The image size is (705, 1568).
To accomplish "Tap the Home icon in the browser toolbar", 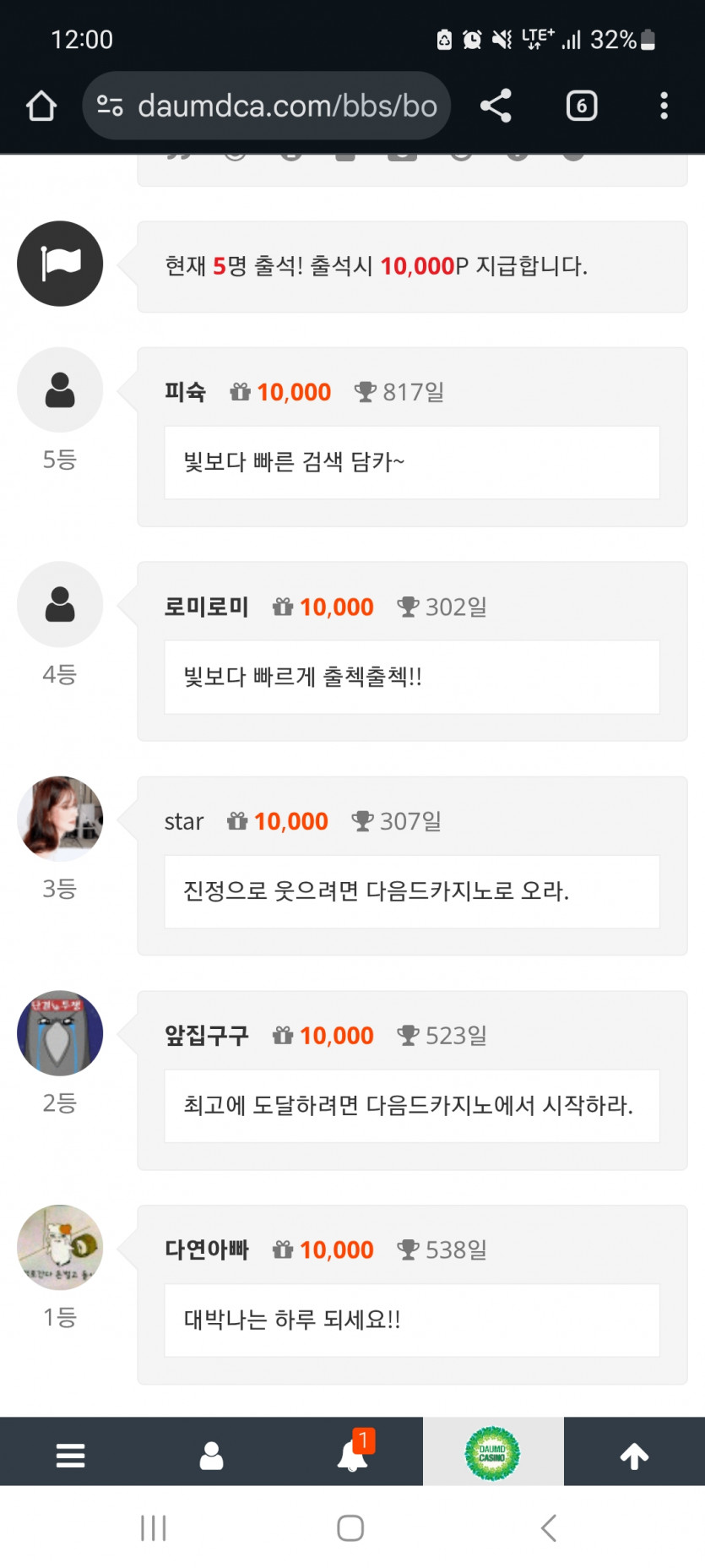I will coord(41,106).
